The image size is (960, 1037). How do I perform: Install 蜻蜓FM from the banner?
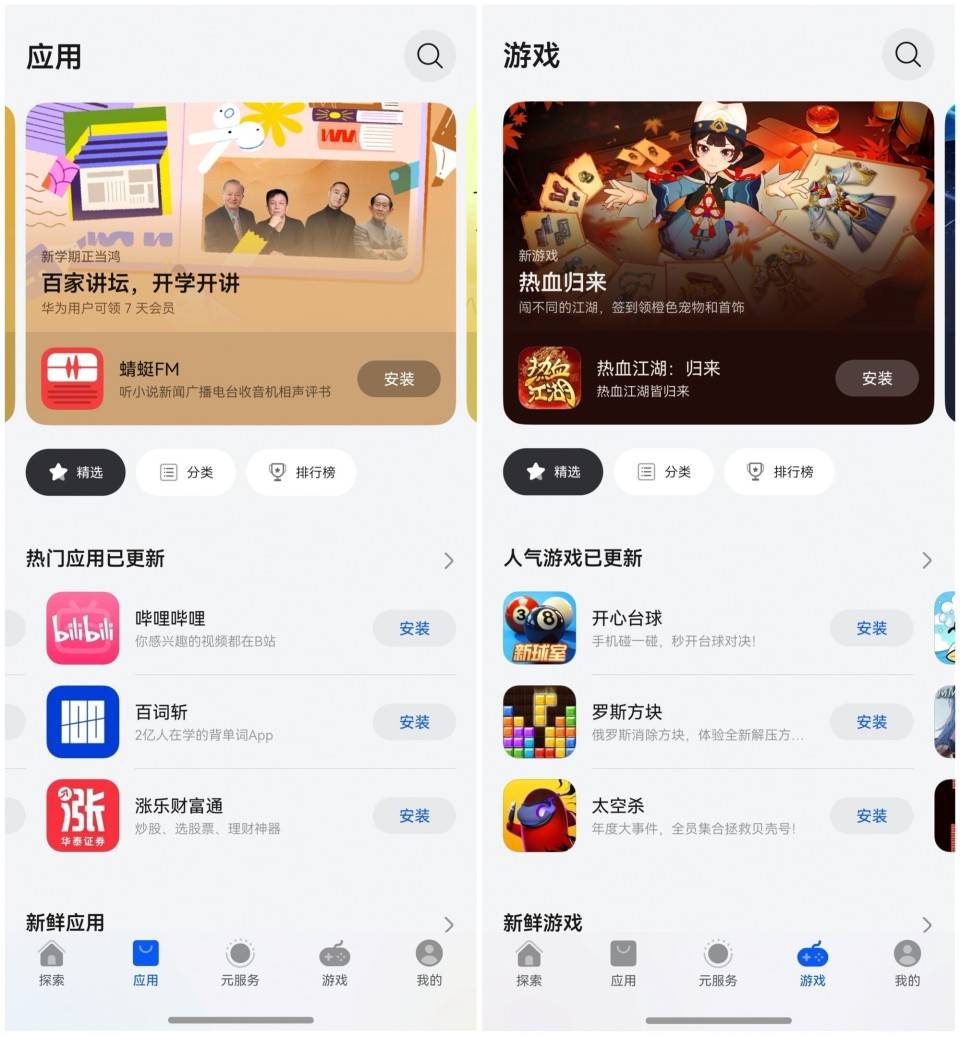coord(399,379)
